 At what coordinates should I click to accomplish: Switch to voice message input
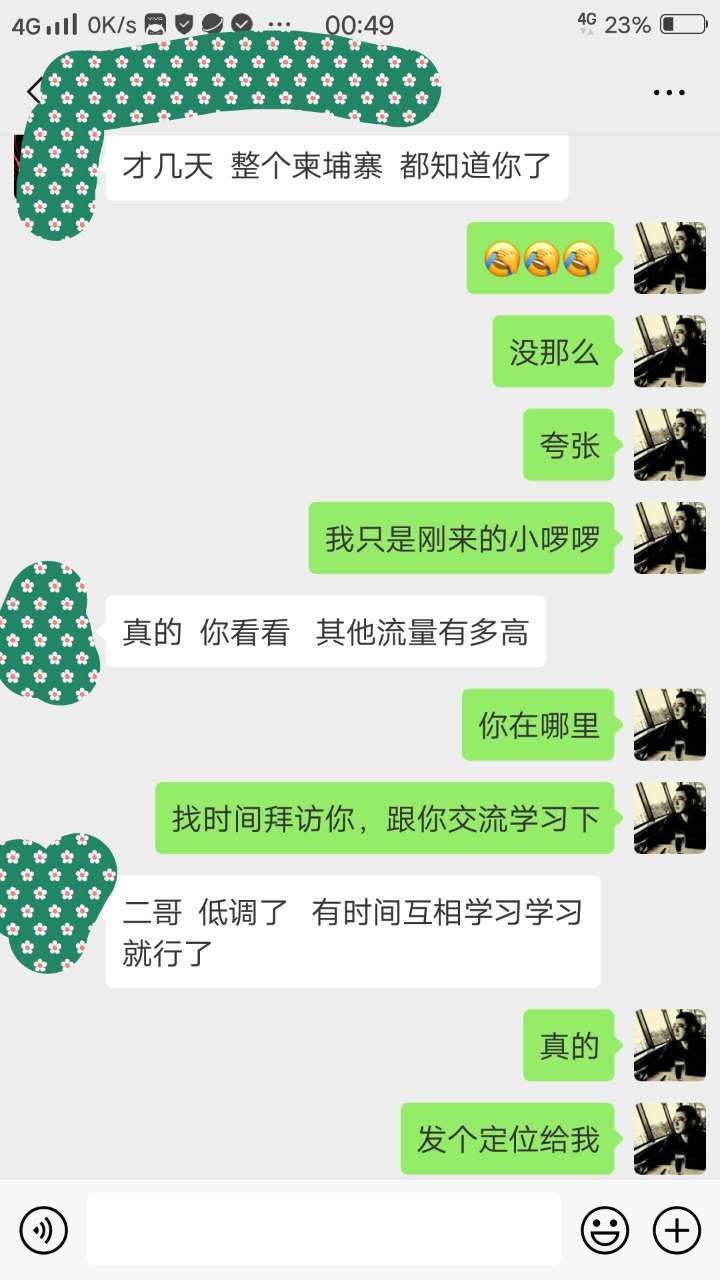tap(43, 1229)
